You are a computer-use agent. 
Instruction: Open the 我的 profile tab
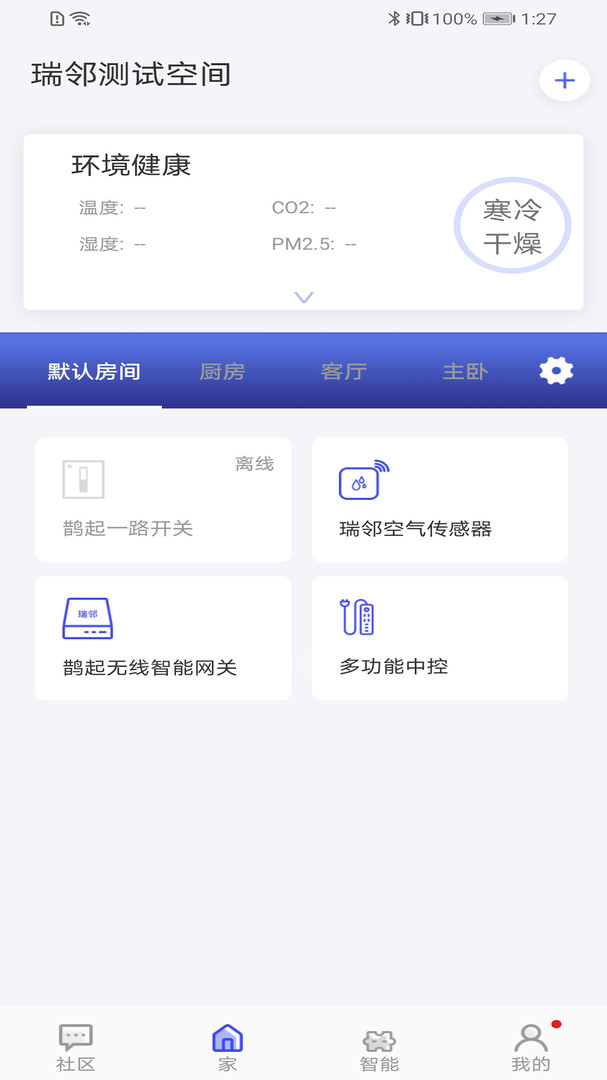[x=531, y=1047]
